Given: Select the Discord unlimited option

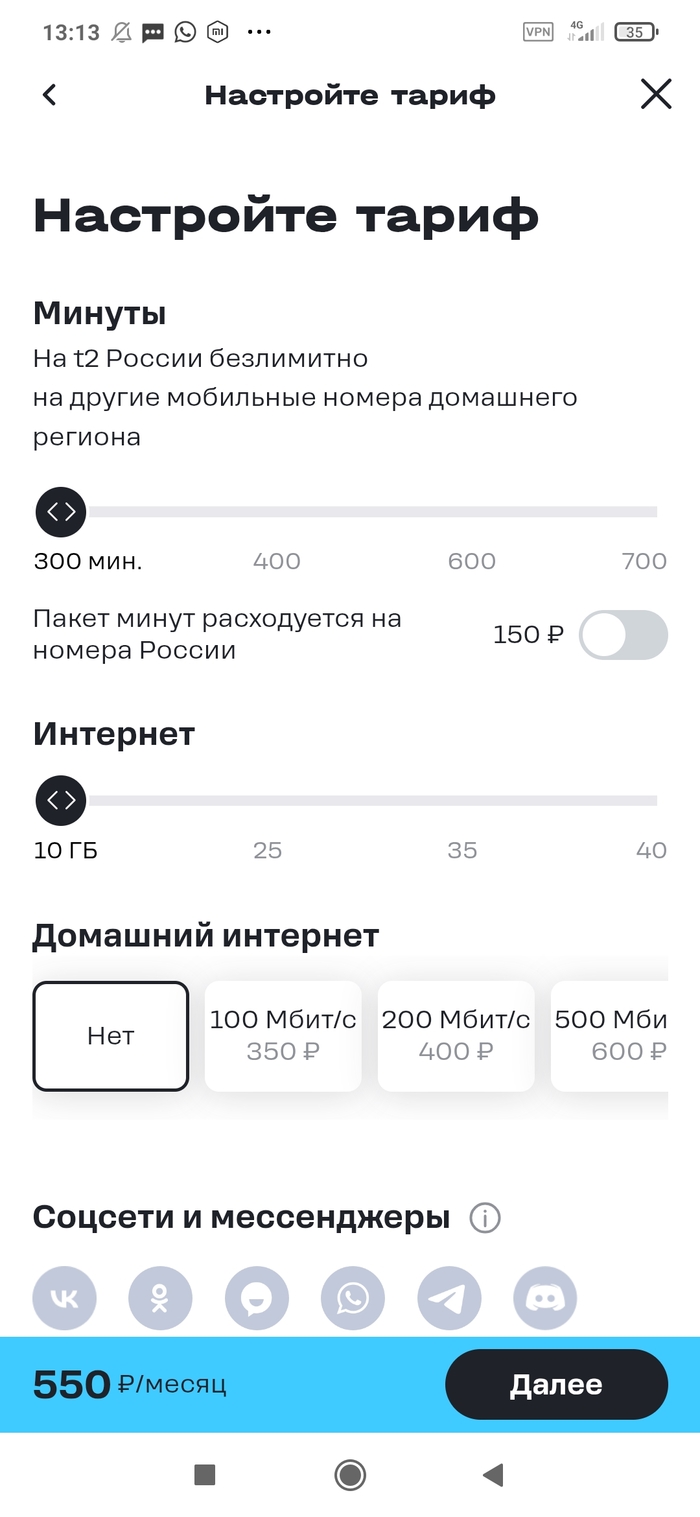Looking at the screenshot, I should pos(545,1299).
